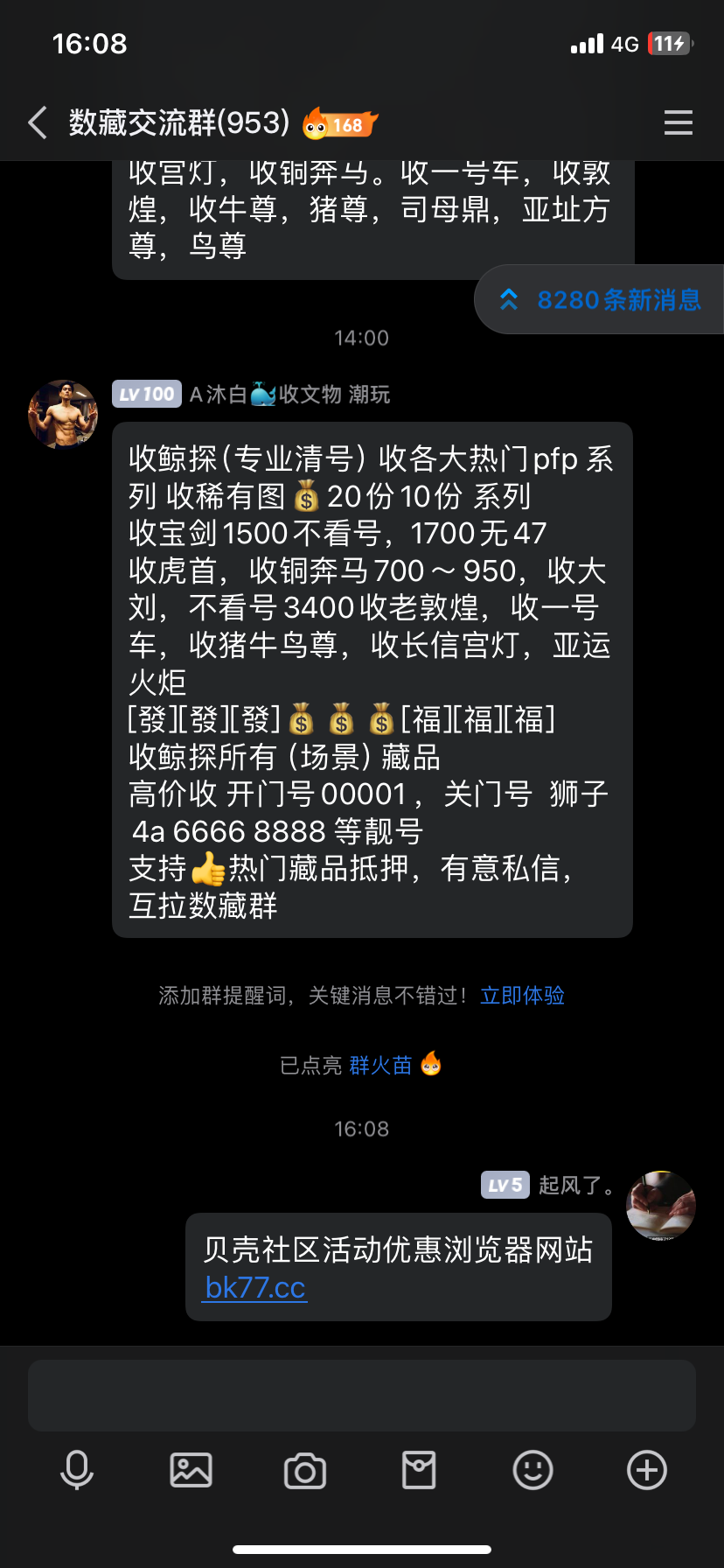Open the red packet icon
This screenshot has height=1568, width=724.
pyautogui.click(x=419, y=1470)
